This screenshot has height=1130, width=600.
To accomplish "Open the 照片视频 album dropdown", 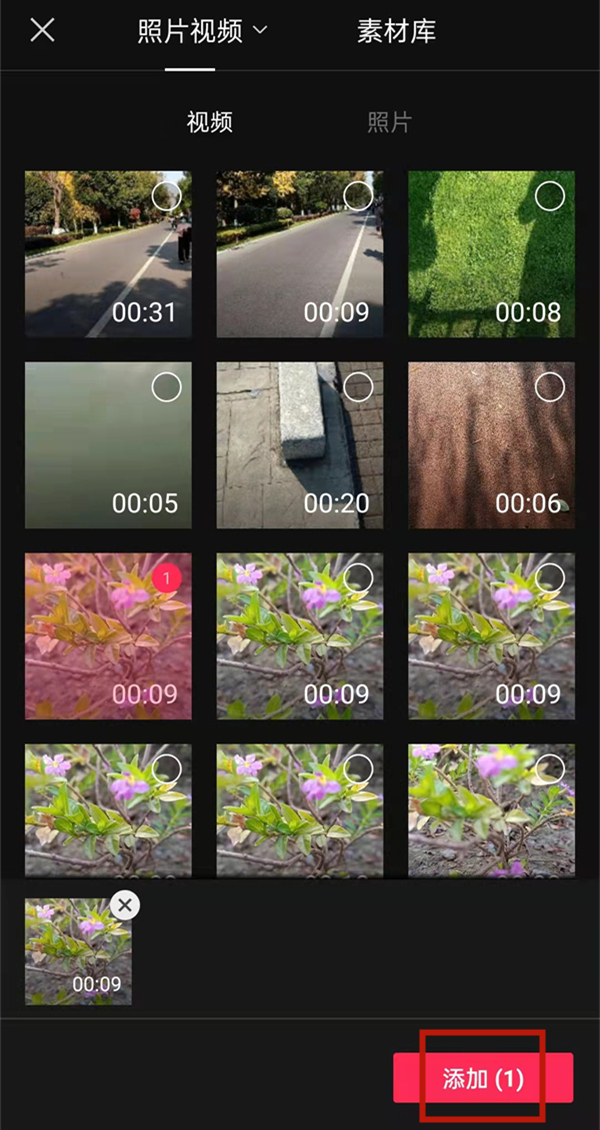I will pyautogui.click(x=203, y=31).
